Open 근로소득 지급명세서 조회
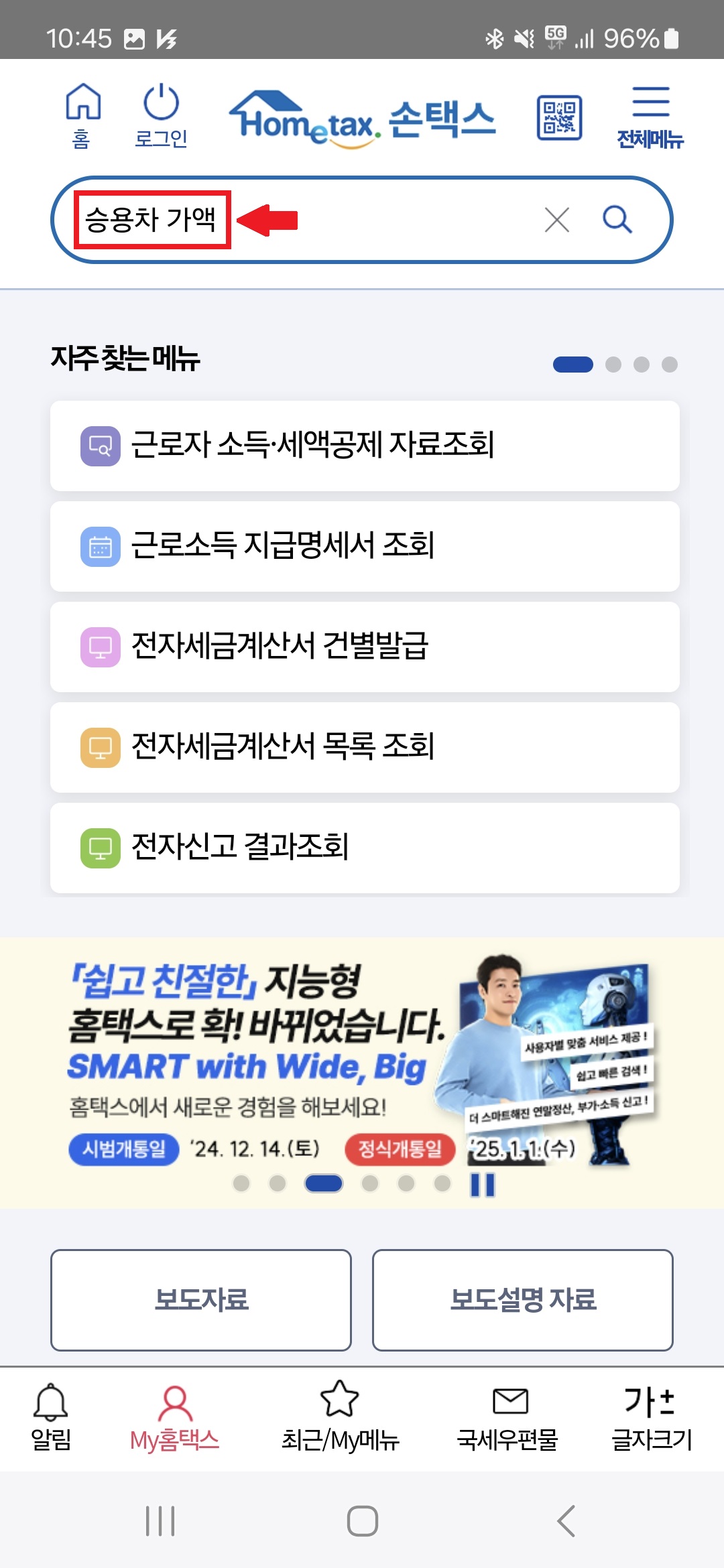Screen dimensions: 724x1568 365,546
